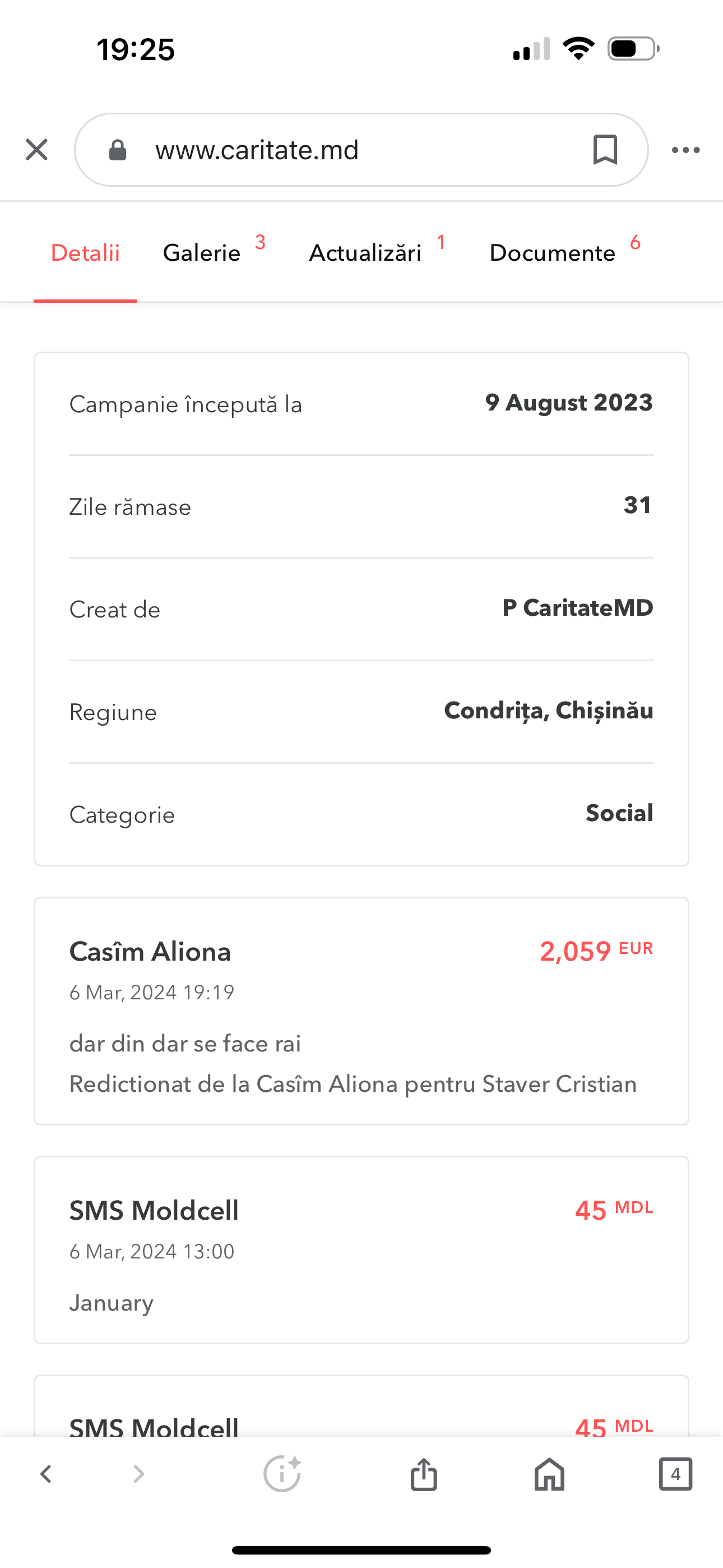Go forward to the next page
Screen dimensions: 723x1568
(x=139, y=1474)
